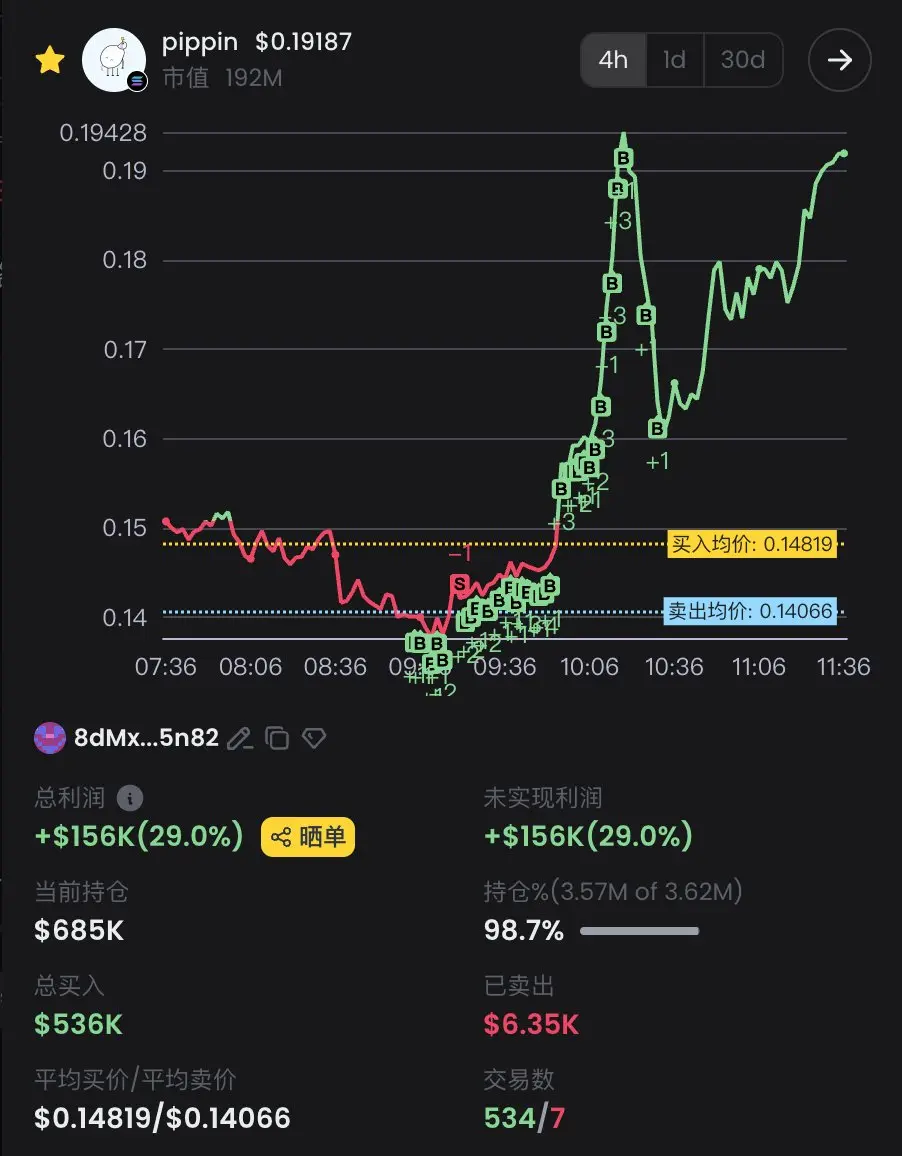This screenshot has height=1156, width=902.
Task: Open the pippin token avatar
Action: coord(114,60)
